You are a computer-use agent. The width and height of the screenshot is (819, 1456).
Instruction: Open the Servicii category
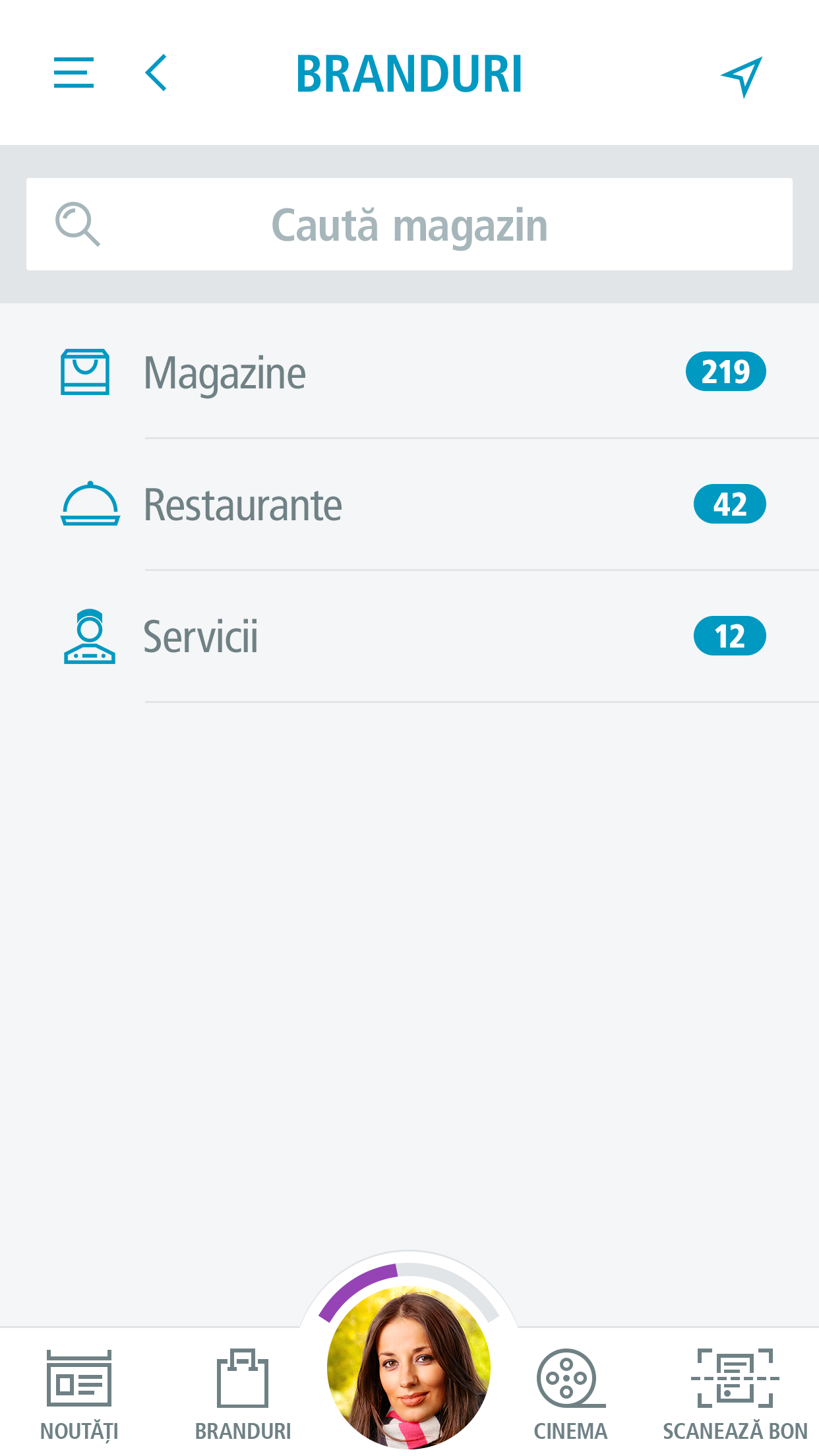409,636
